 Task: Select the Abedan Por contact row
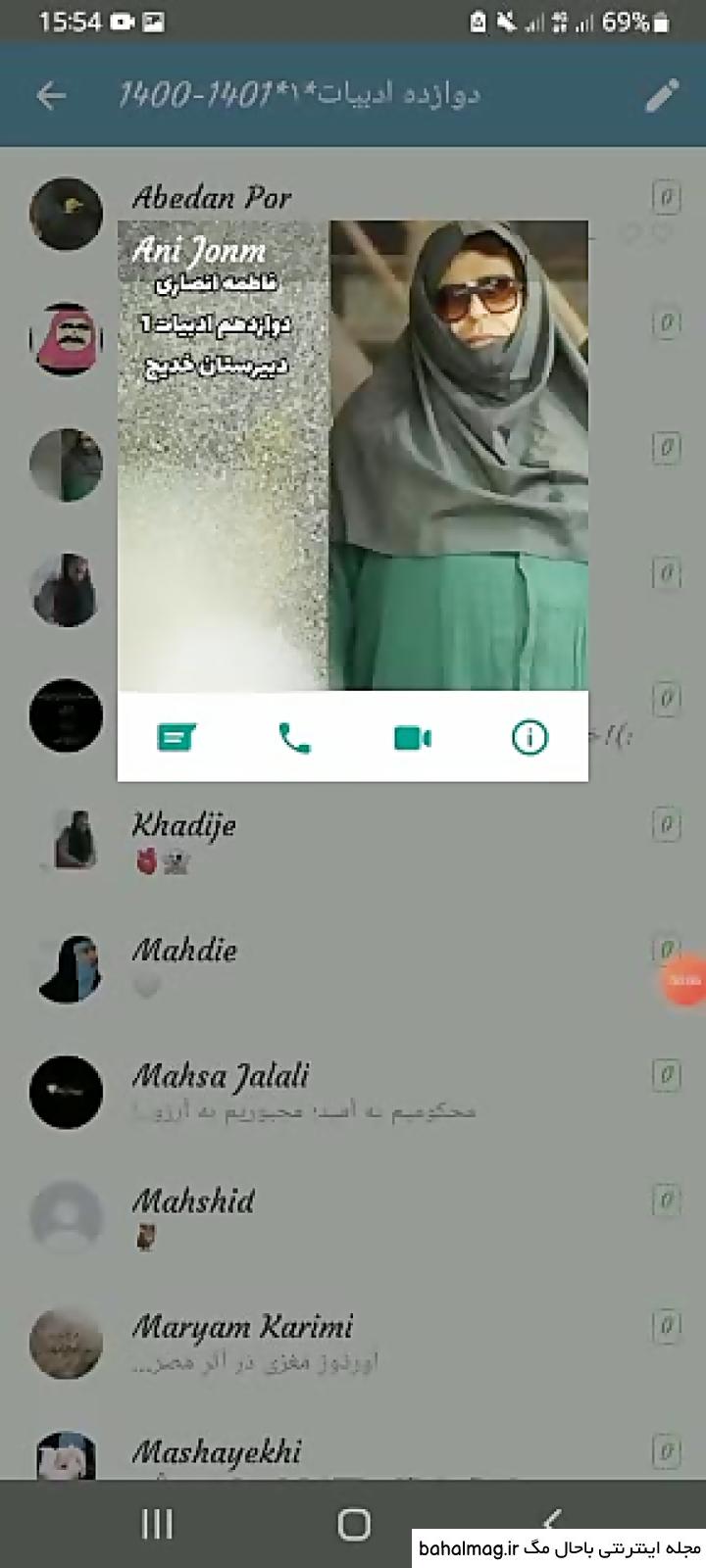[353, 212]
